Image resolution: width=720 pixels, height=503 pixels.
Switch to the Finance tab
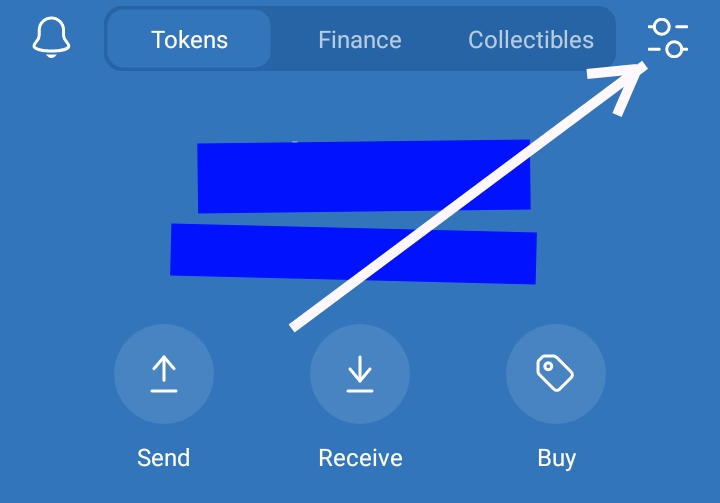coord(360,40)
